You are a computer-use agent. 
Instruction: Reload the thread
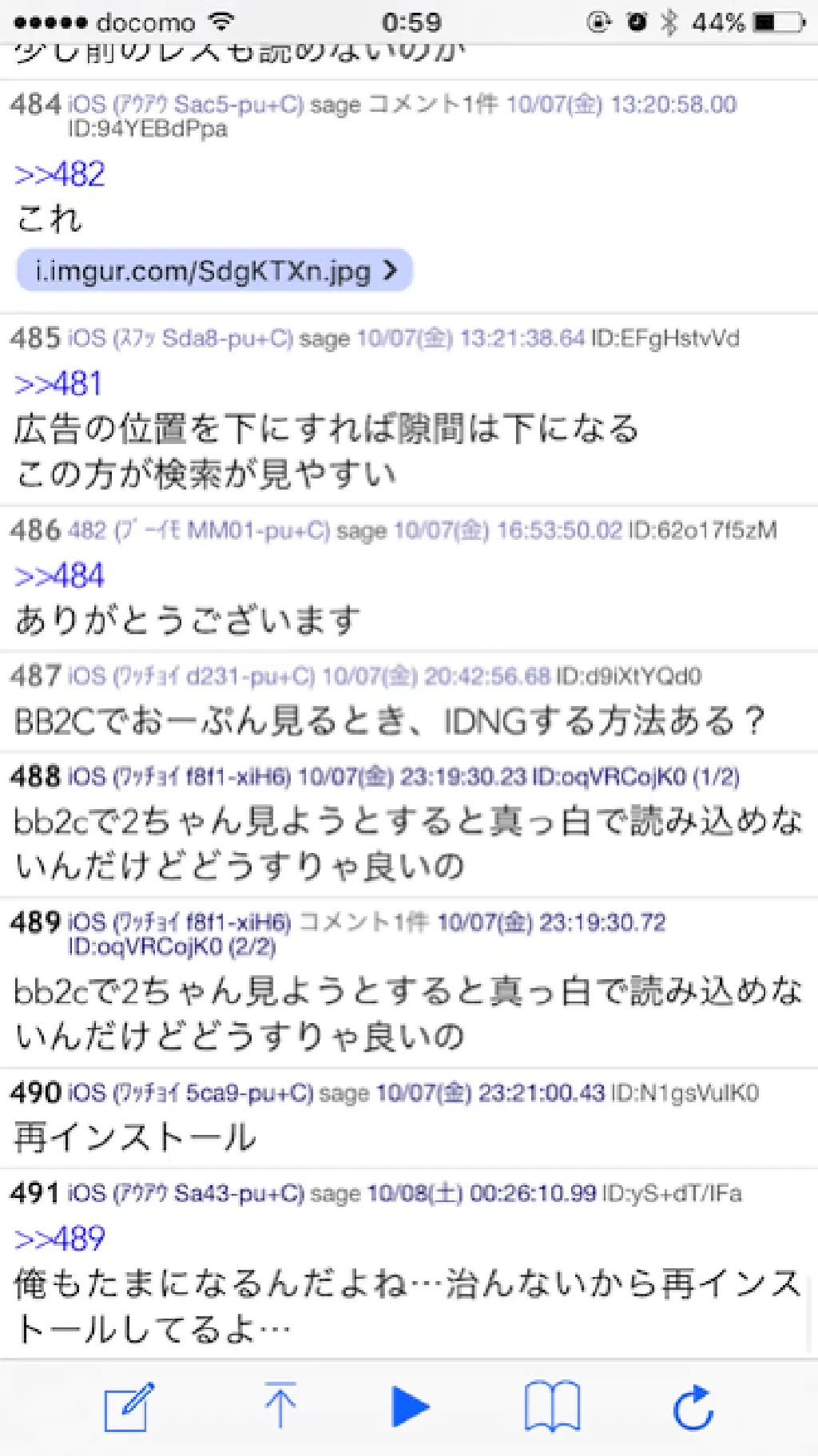pyautogui.click(x=693, y=1406)
